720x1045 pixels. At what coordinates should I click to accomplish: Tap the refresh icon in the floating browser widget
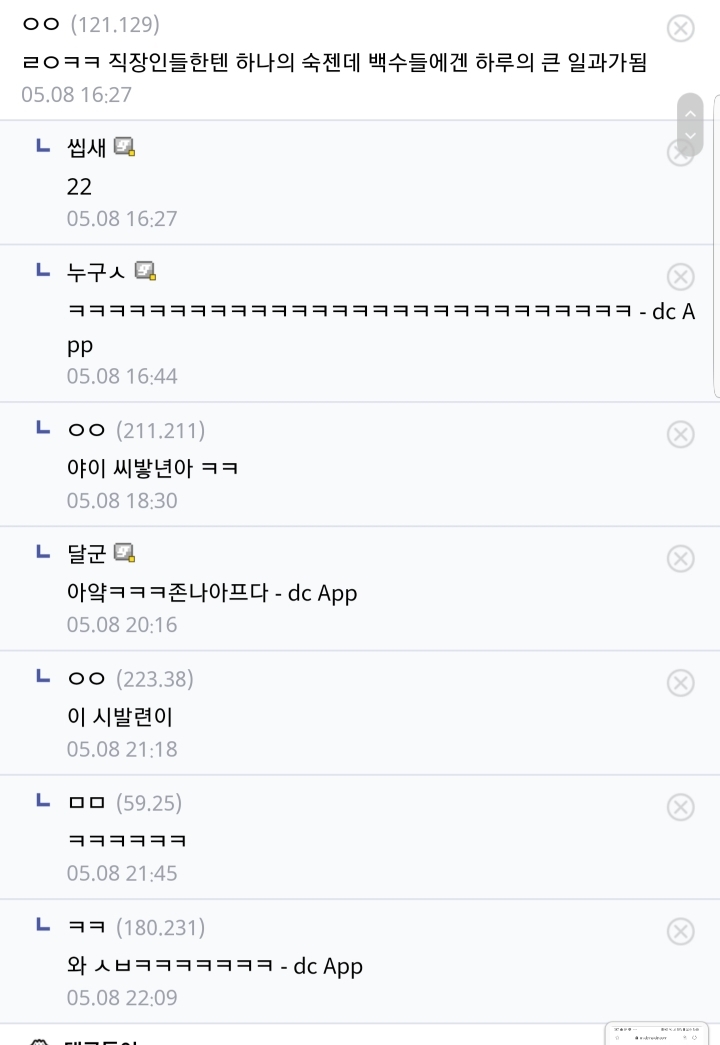click(x=694, y=1037)
